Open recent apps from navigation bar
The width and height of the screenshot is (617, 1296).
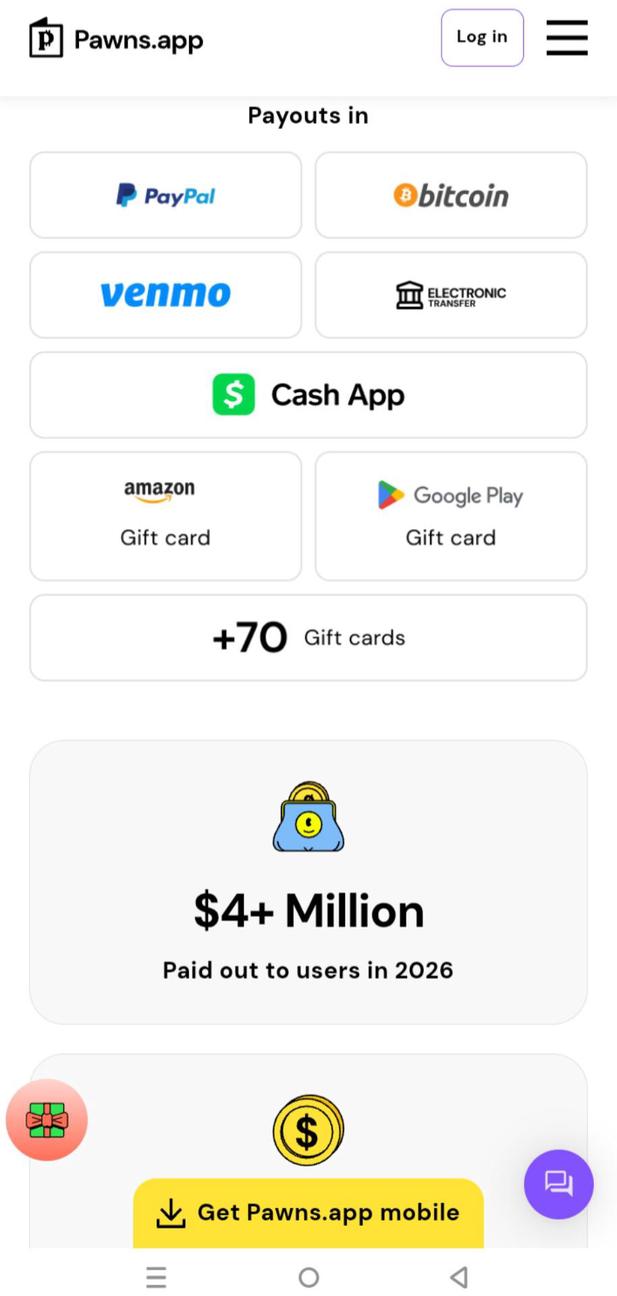[156, 1277]
